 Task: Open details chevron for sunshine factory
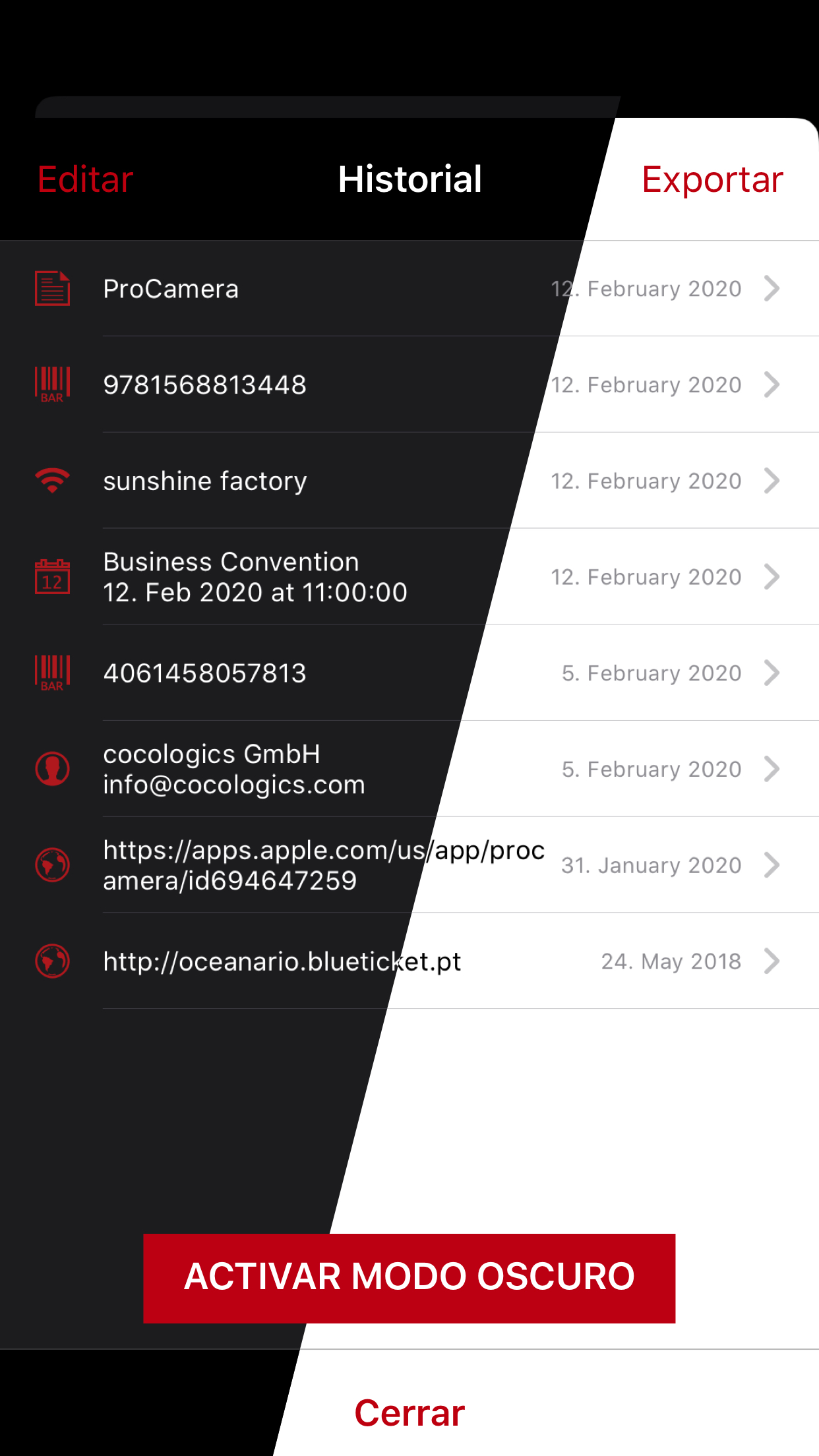[x=772, y=481]
